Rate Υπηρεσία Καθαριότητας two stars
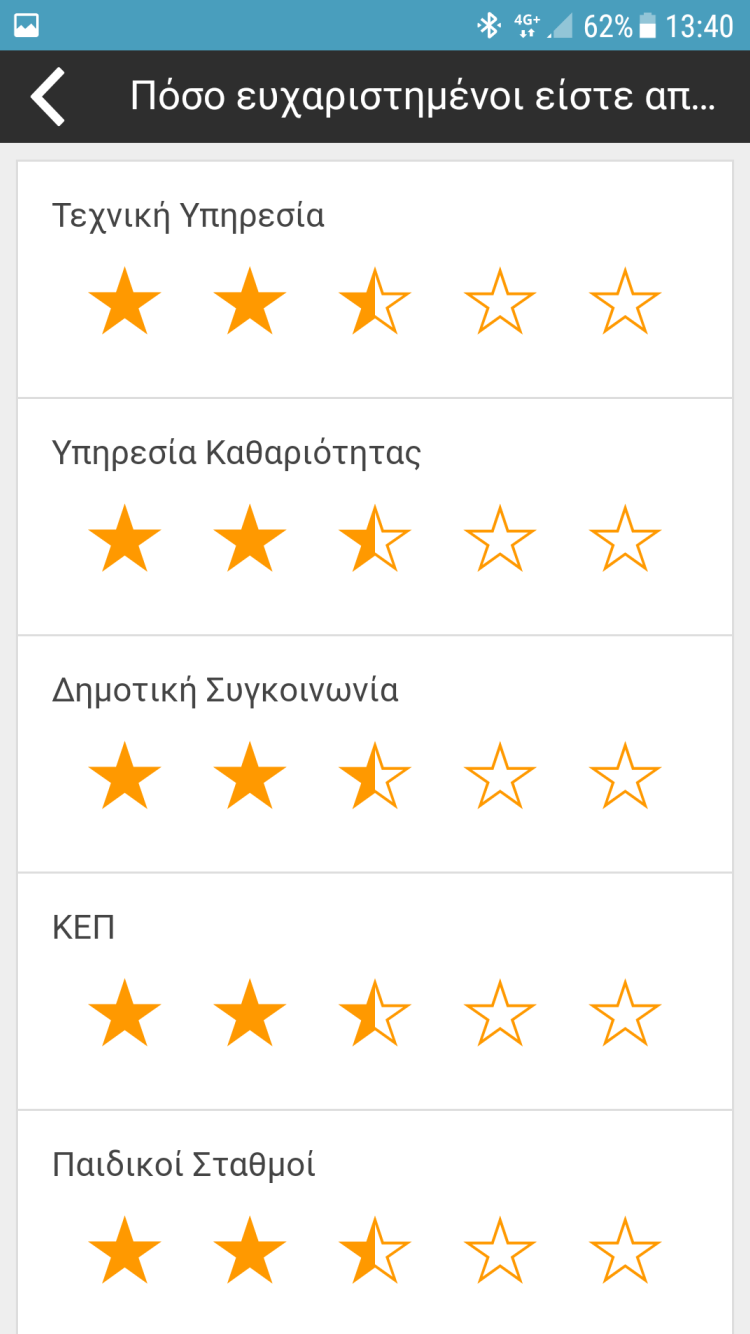Image resolution: width=750 pixels, height=1334 pixels. (250, 538)
